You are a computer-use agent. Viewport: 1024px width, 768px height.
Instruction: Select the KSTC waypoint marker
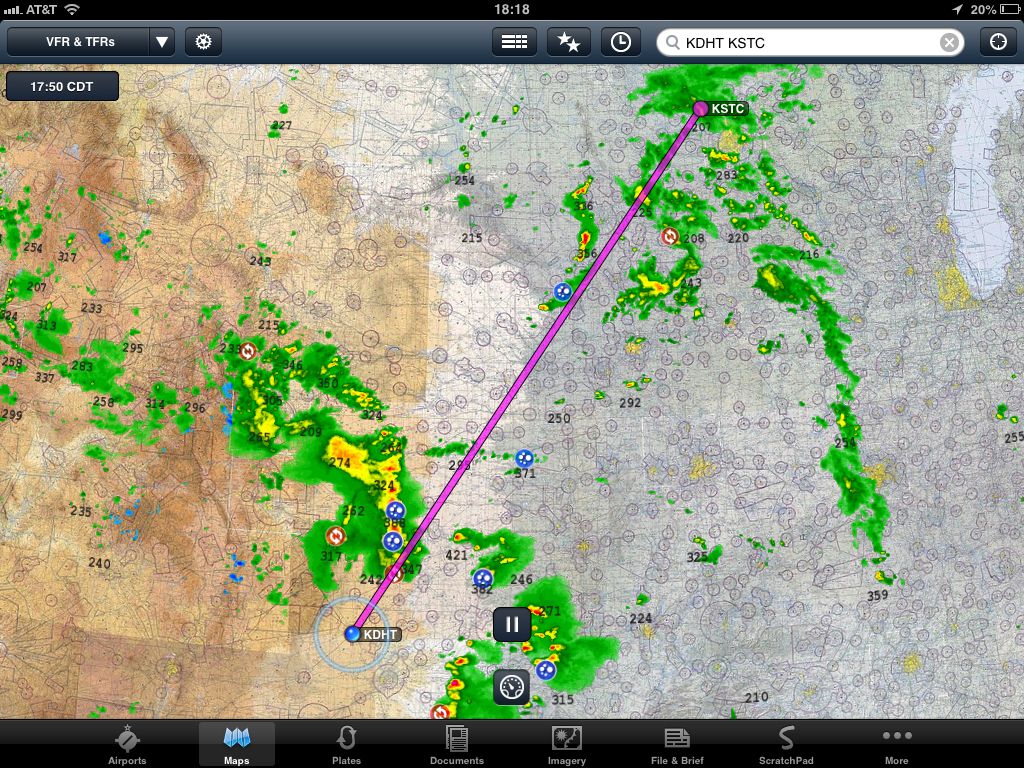(701, 108)
